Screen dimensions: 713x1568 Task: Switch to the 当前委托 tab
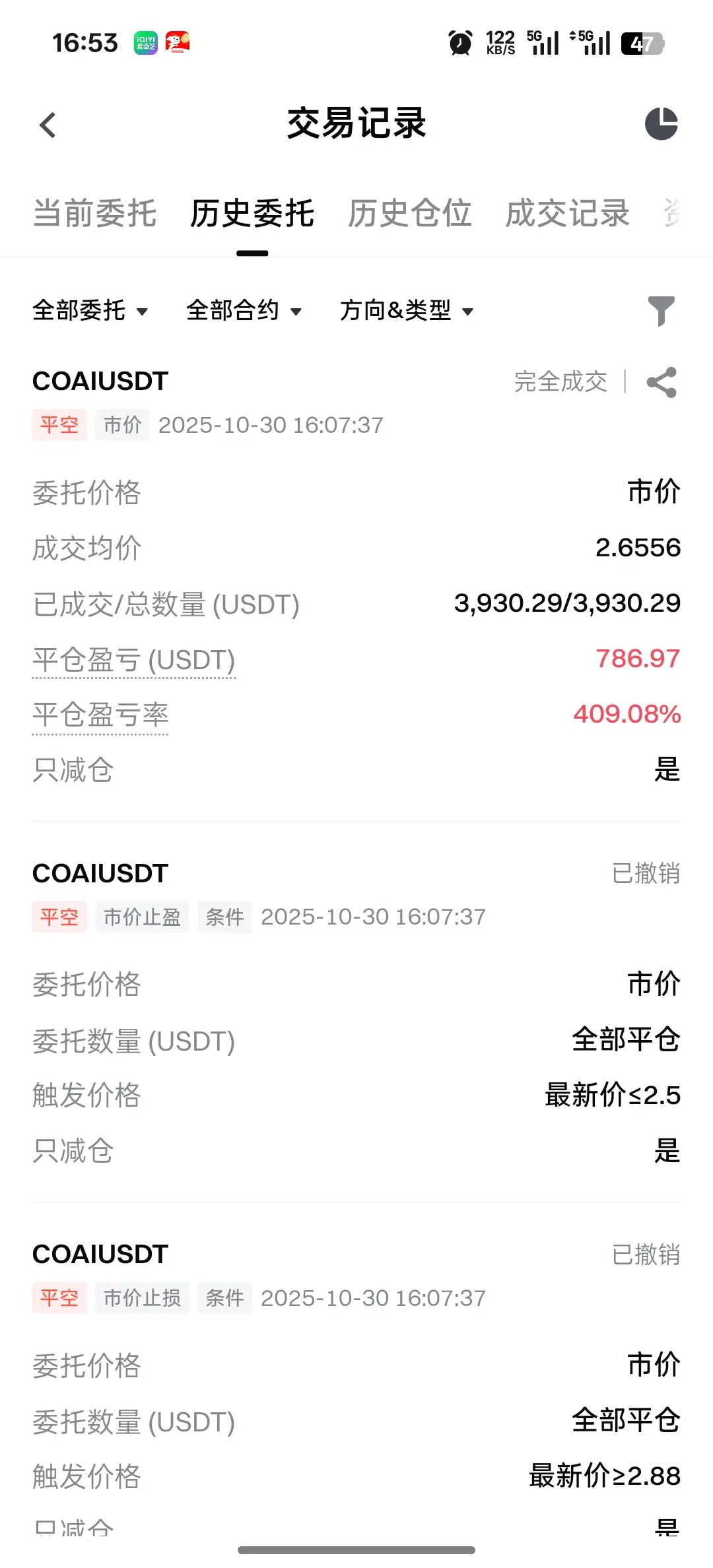pyautogui.click(x=95, y=214)
